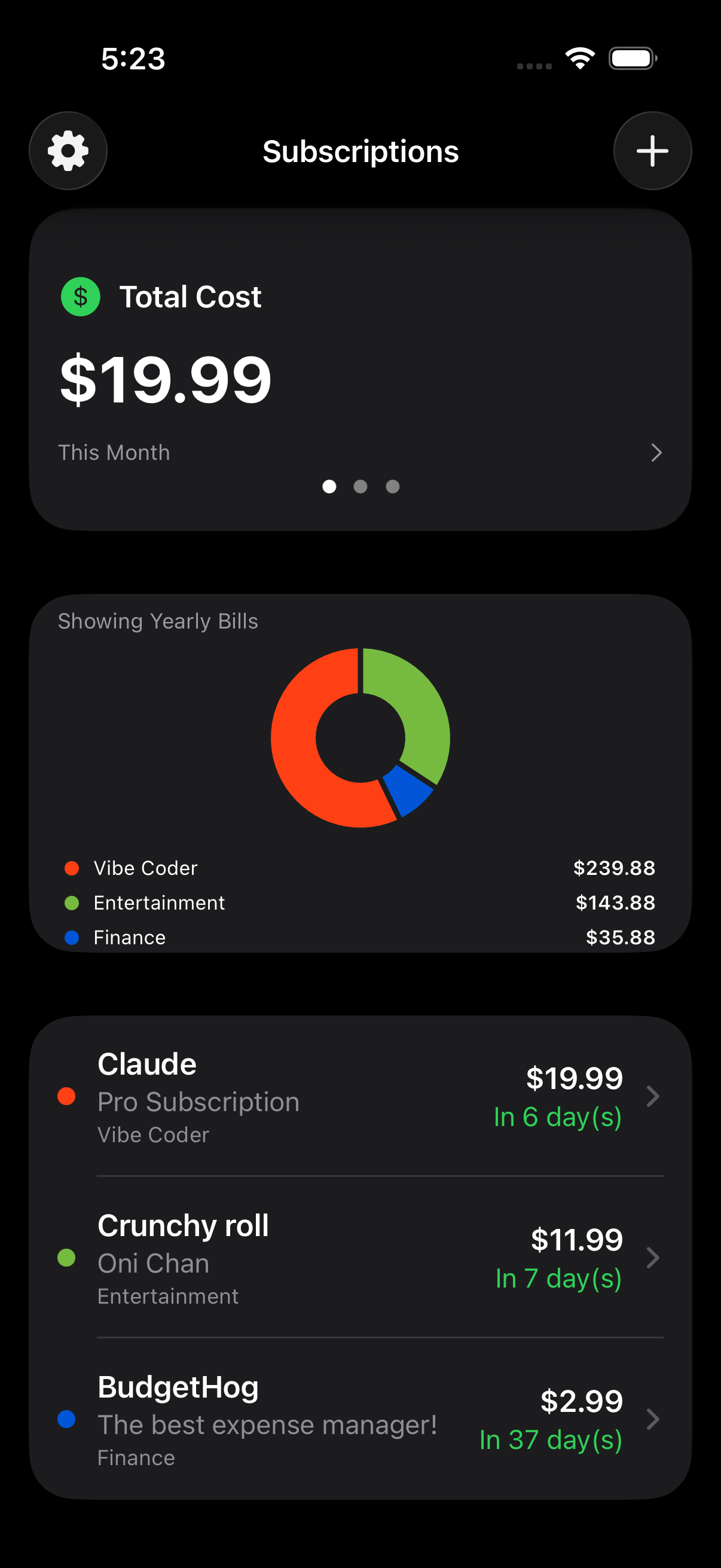Tap the red dot beside Claude
Screen dimensions: 721x1568
click(66, 1096)
